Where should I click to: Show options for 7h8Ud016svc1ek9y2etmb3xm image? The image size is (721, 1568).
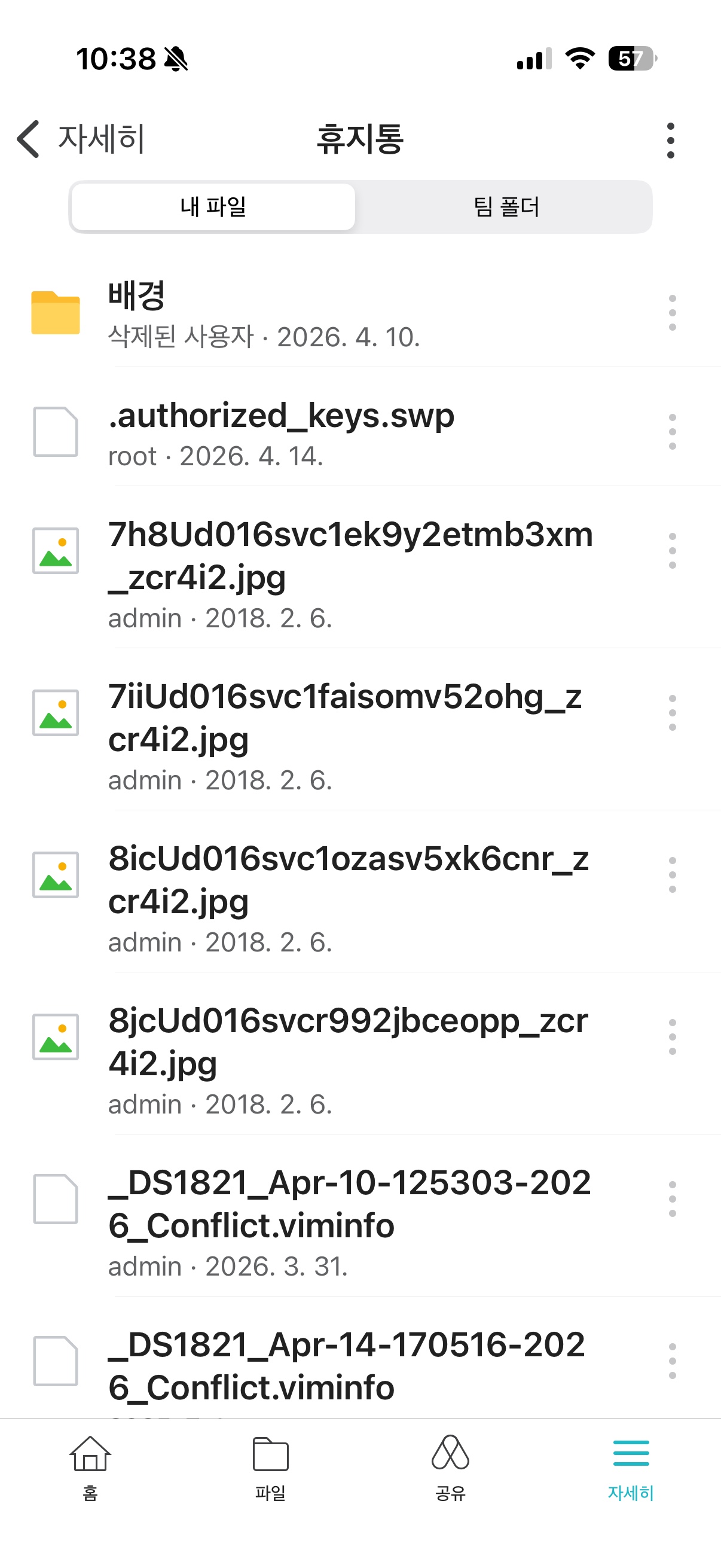tap(672, 551)
